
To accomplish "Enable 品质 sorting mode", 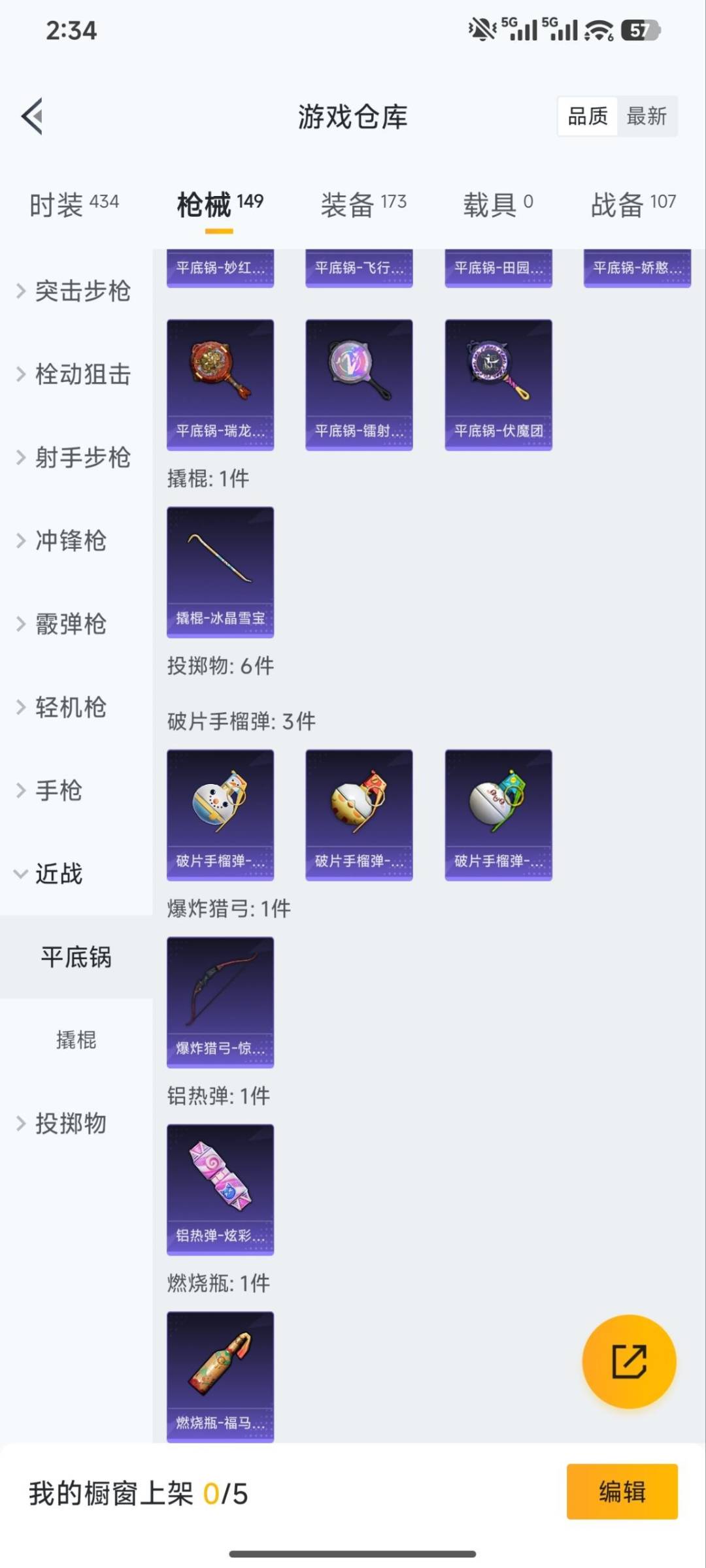I will [x=586, y=116].
